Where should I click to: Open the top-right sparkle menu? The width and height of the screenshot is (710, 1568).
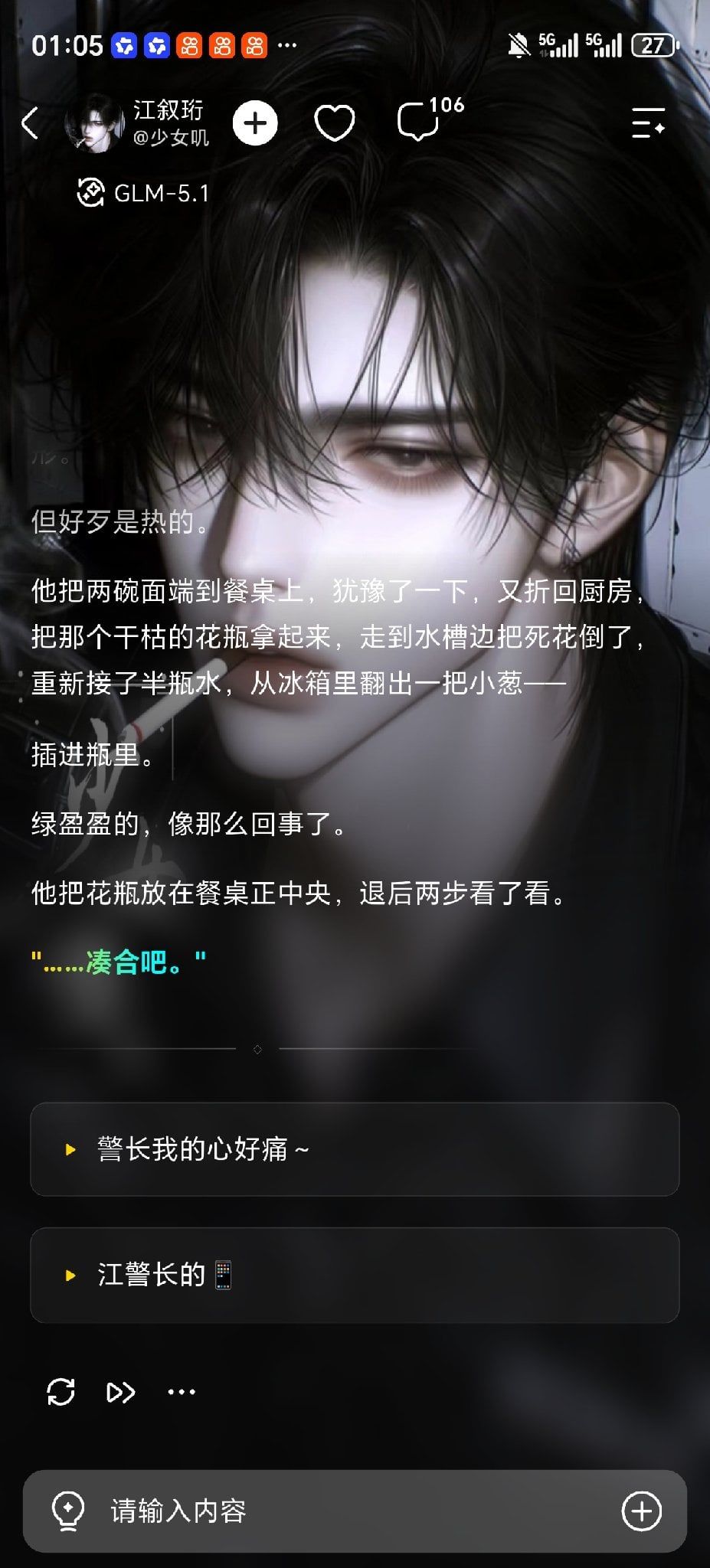648,123
